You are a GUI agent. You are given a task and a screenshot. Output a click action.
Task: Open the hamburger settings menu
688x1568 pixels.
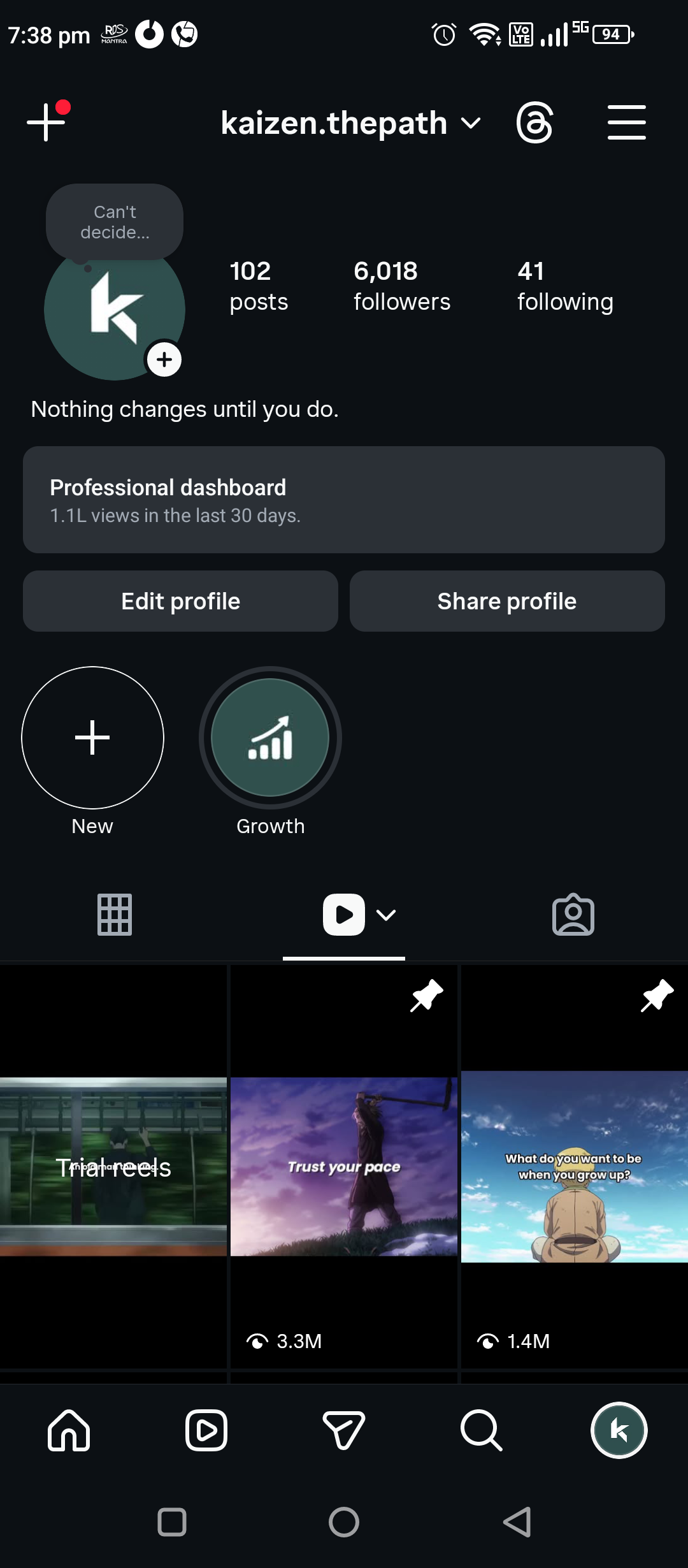[x=626, y=122]
